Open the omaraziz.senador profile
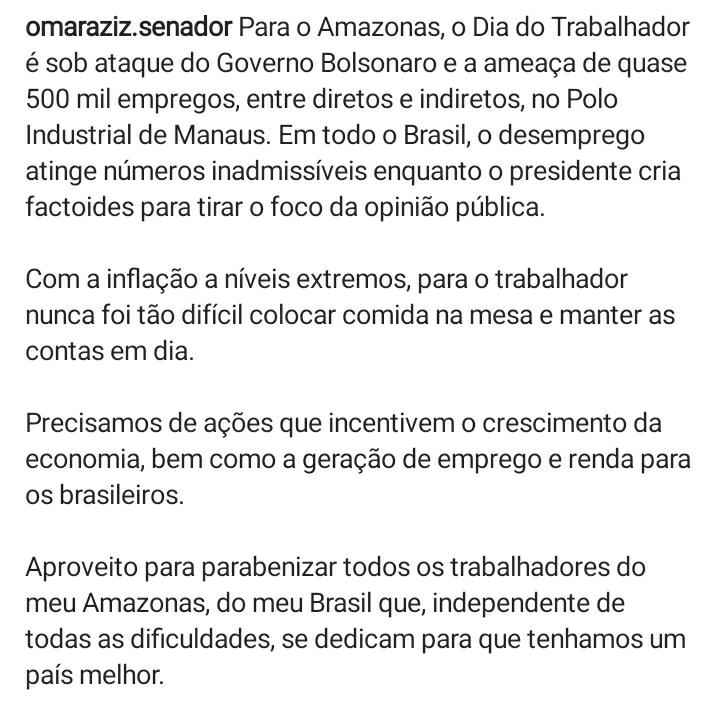The image size is (720, 712). coord(130,24)
